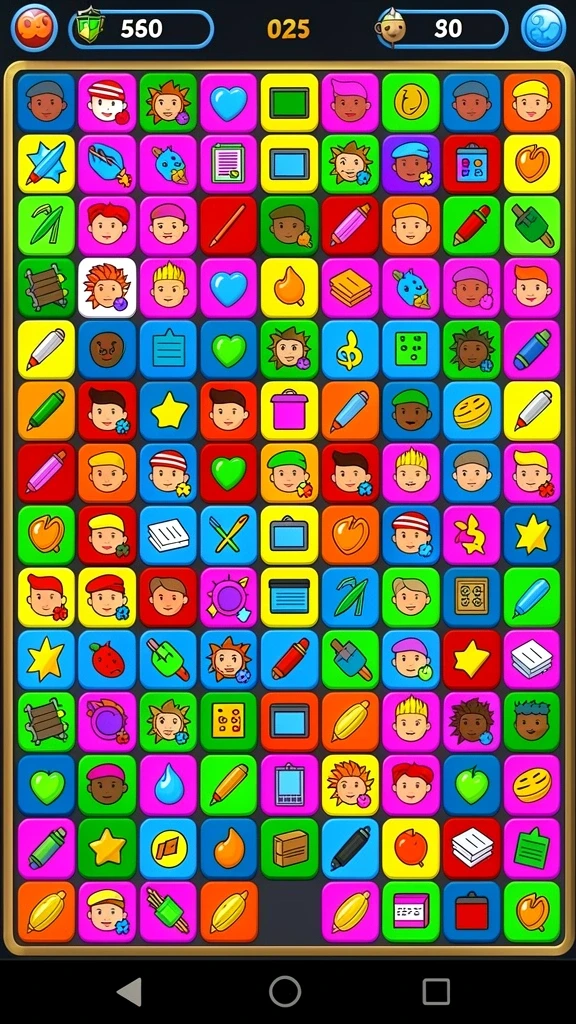Tap the crossed pencils tile
The image size is (576, 1024).
coord(229,535)
